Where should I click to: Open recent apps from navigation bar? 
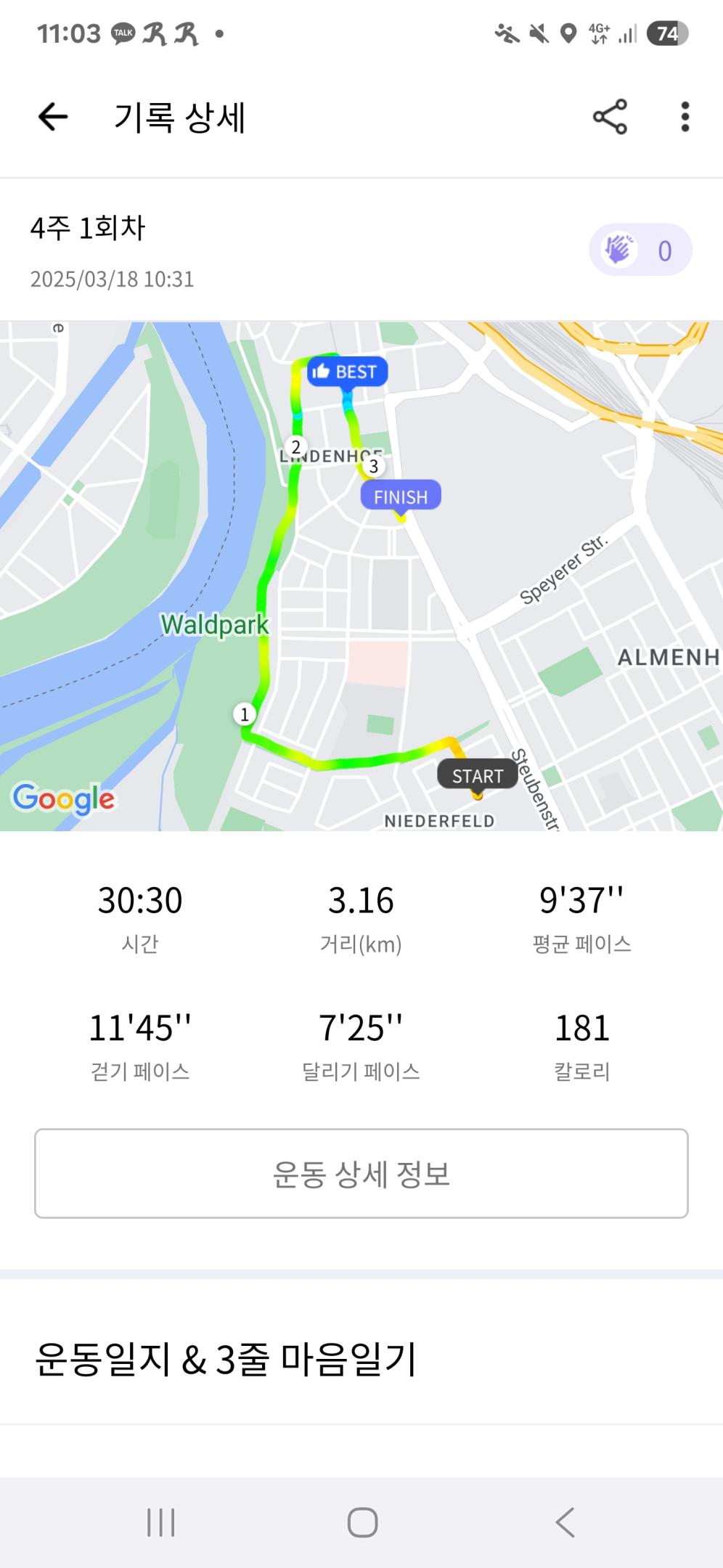[160, 1522]
